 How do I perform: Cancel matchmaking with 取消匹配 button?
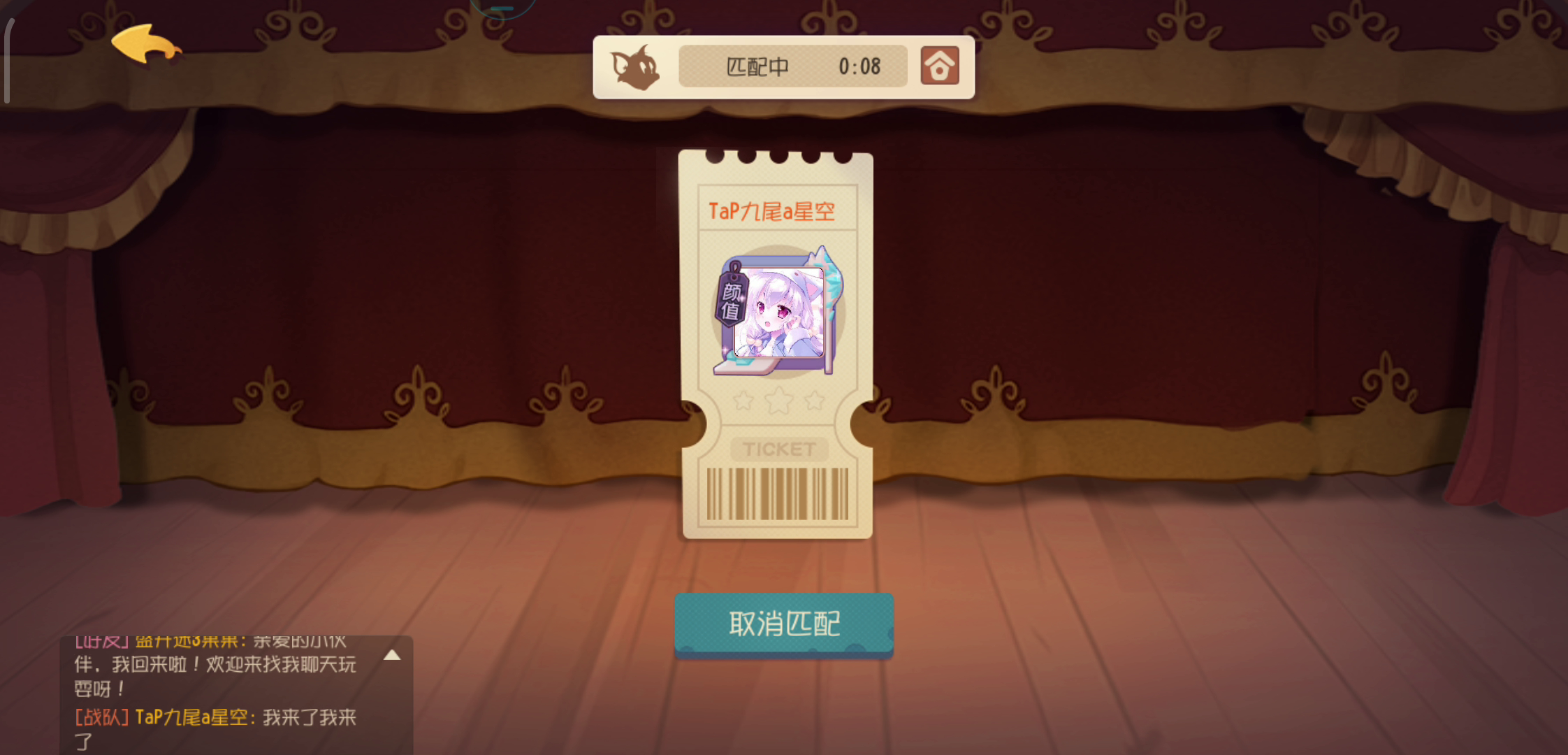click(x=783, y=624)
